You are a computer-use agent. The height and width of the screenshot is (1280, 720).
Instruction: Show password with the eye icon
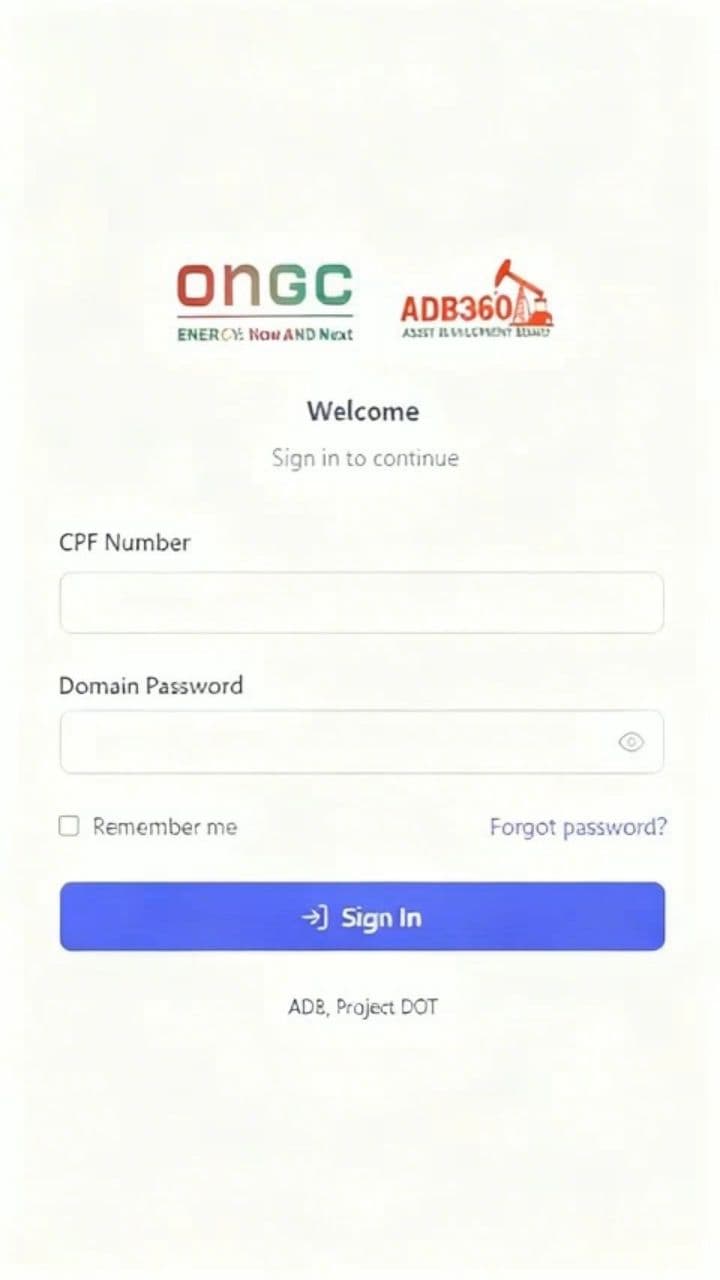click(x=631, y=742)
